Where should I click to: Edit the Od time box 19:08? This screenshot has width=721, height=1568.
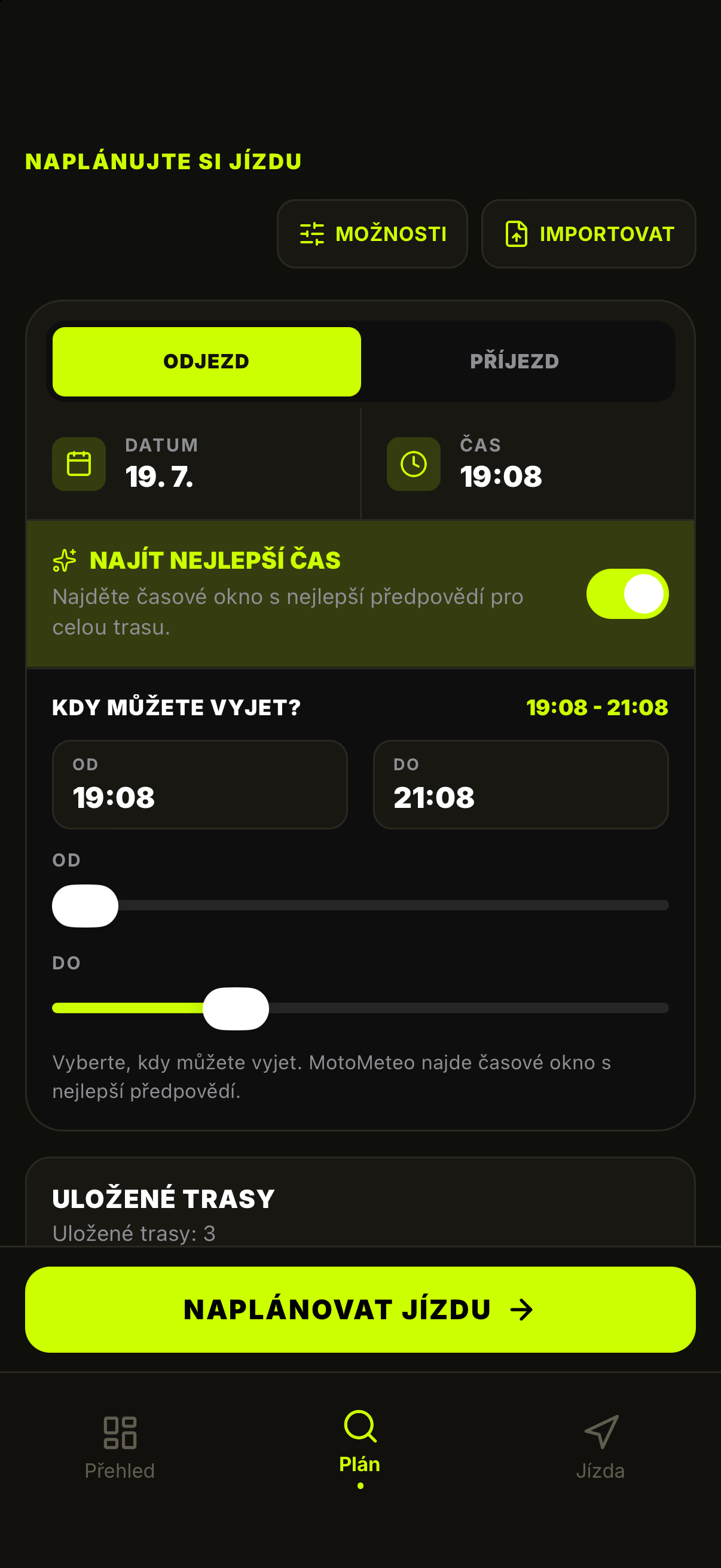(200, 785)
